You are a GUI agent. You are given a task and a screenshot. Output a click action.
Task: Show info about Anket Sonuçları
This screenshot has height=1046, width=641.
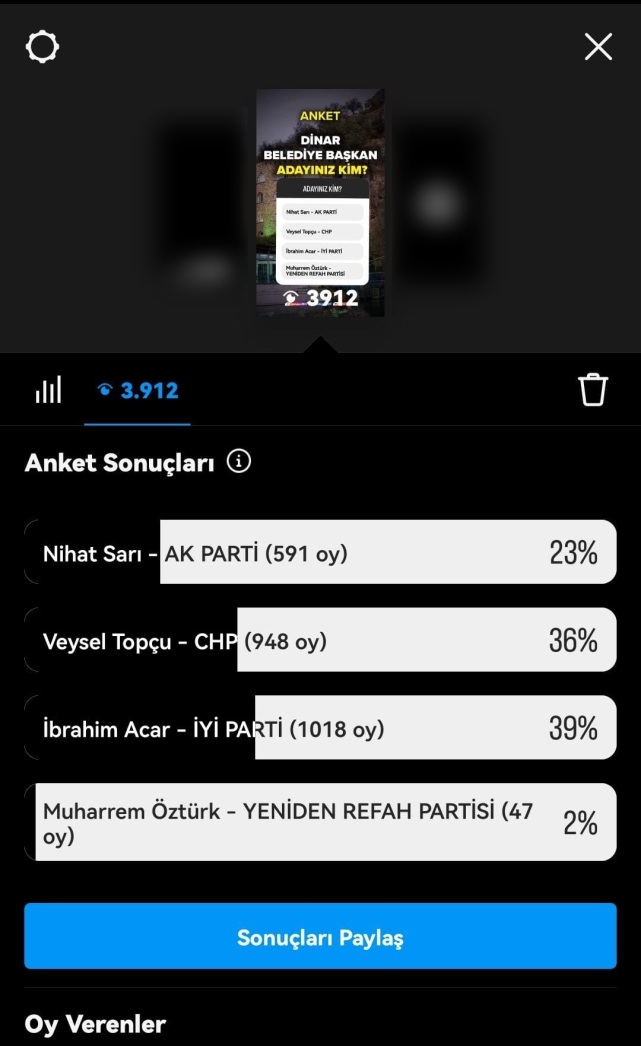[x=239, y=461]
